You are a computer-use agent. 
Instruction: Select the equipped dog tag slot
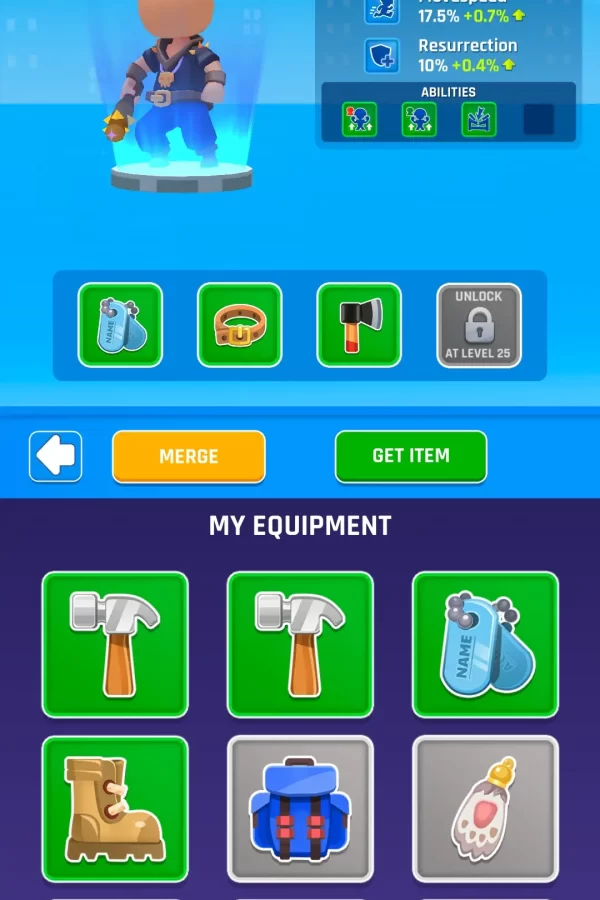tap(120, 325)
